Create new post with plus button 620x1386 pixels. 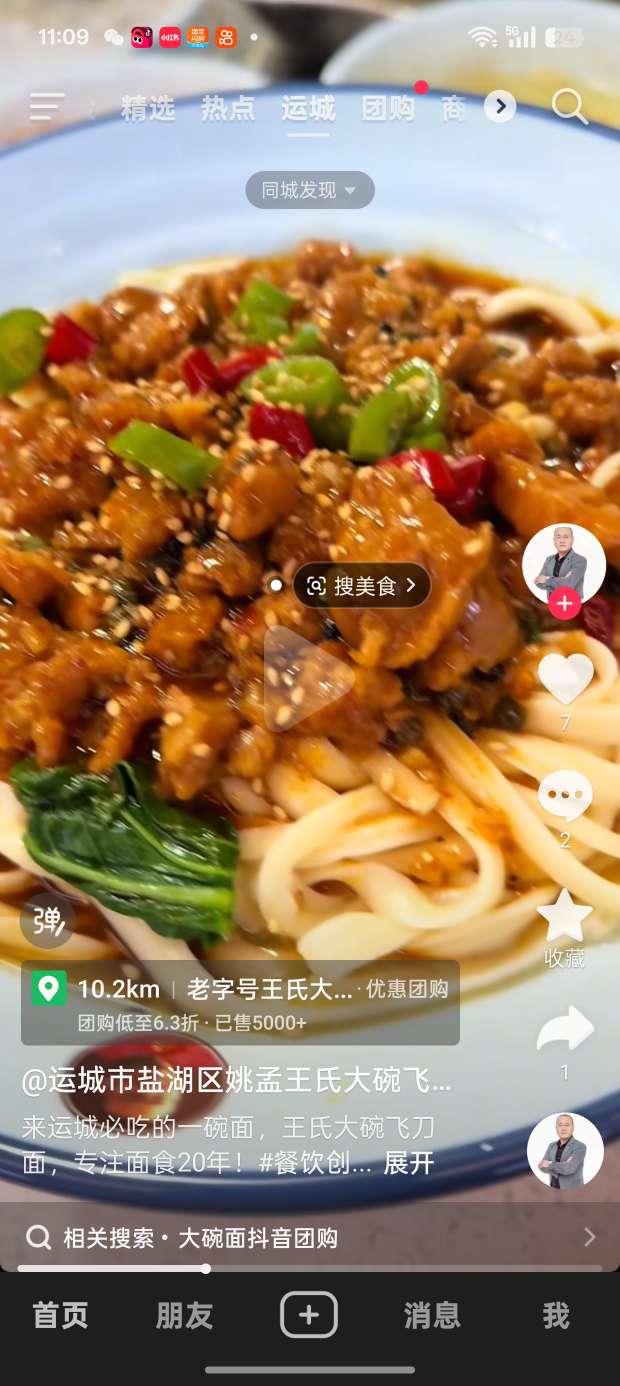(x=309, y=1314)
